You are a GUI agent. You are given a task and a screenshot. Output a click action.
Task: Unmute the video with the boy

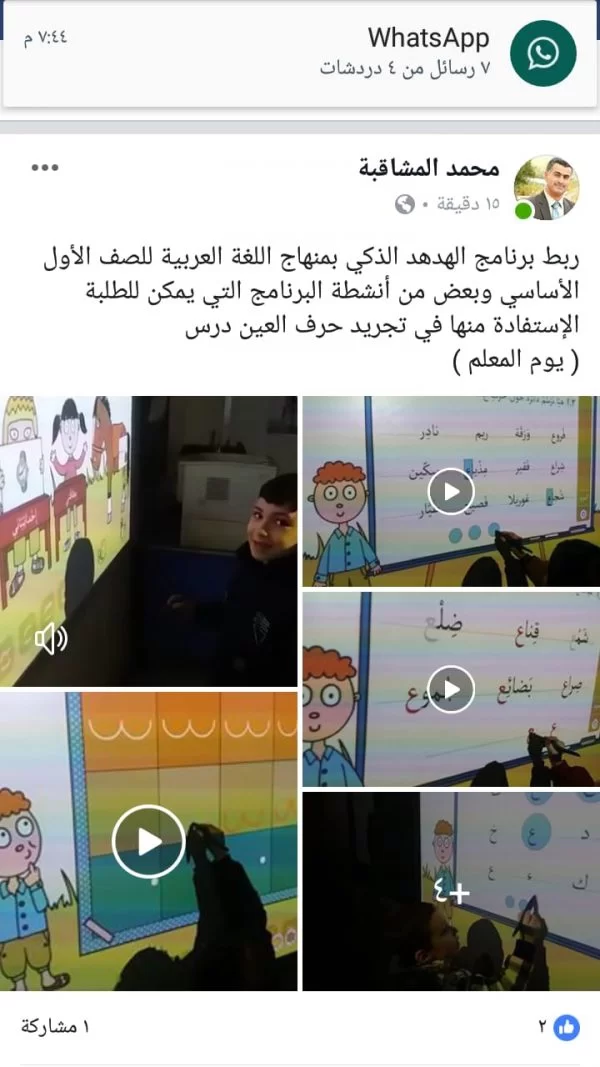tap(51, 640)
